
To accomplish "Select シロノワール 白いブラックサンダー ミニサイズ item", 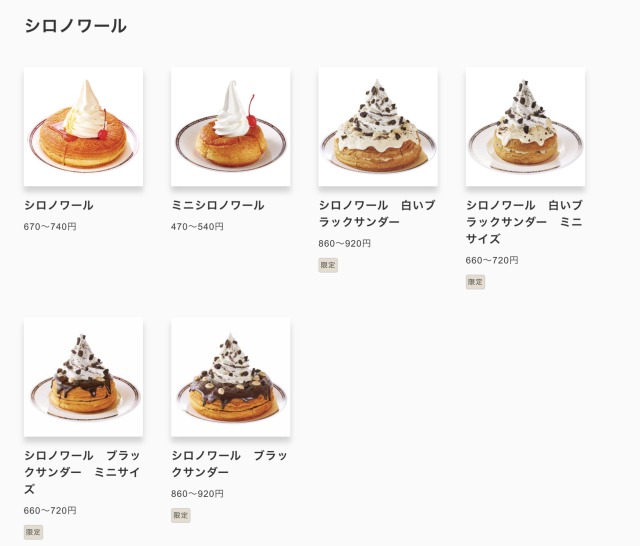I will click(x=525, y=127).
